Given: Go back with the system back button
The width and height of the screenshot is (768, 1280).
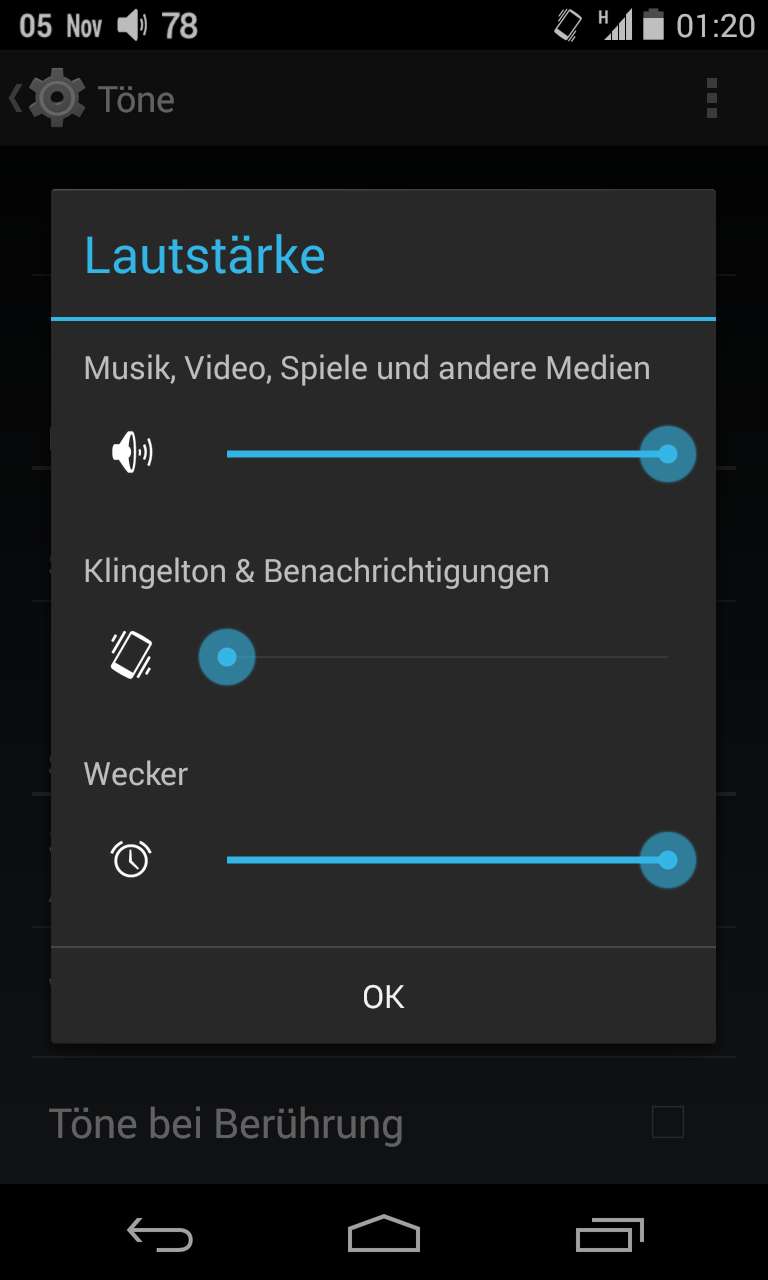Looking at the screenshot, I should [159, 1236].
